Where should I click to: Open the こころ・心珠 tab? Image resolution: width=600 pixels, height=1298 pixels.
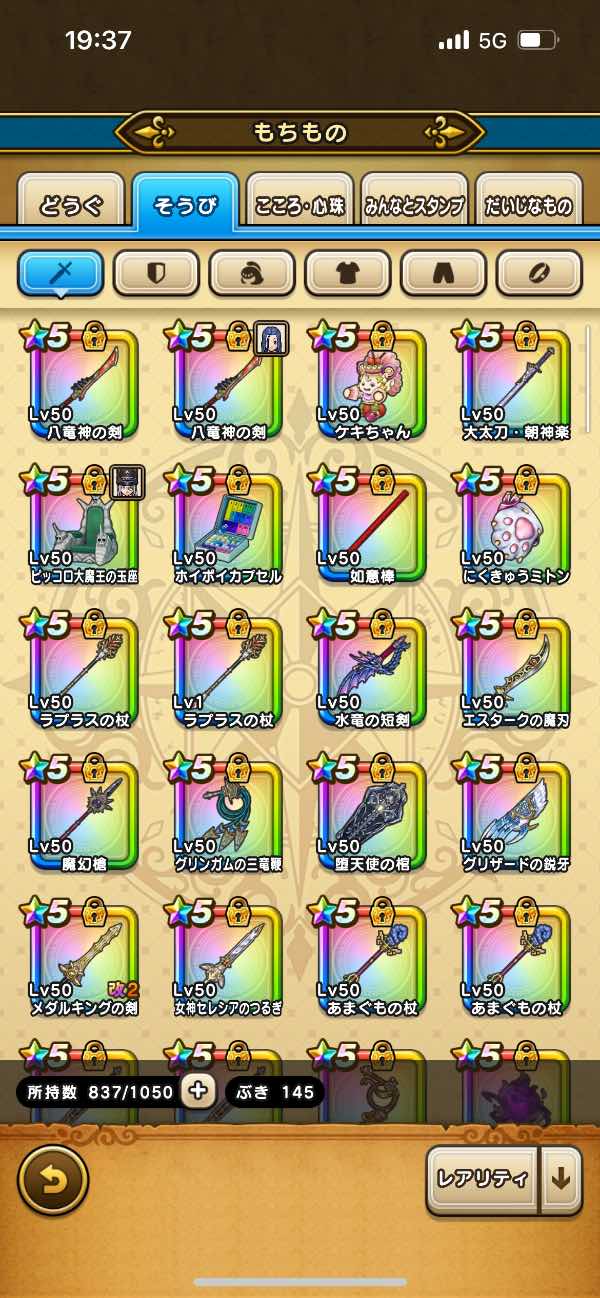click(x=301, y=206)
